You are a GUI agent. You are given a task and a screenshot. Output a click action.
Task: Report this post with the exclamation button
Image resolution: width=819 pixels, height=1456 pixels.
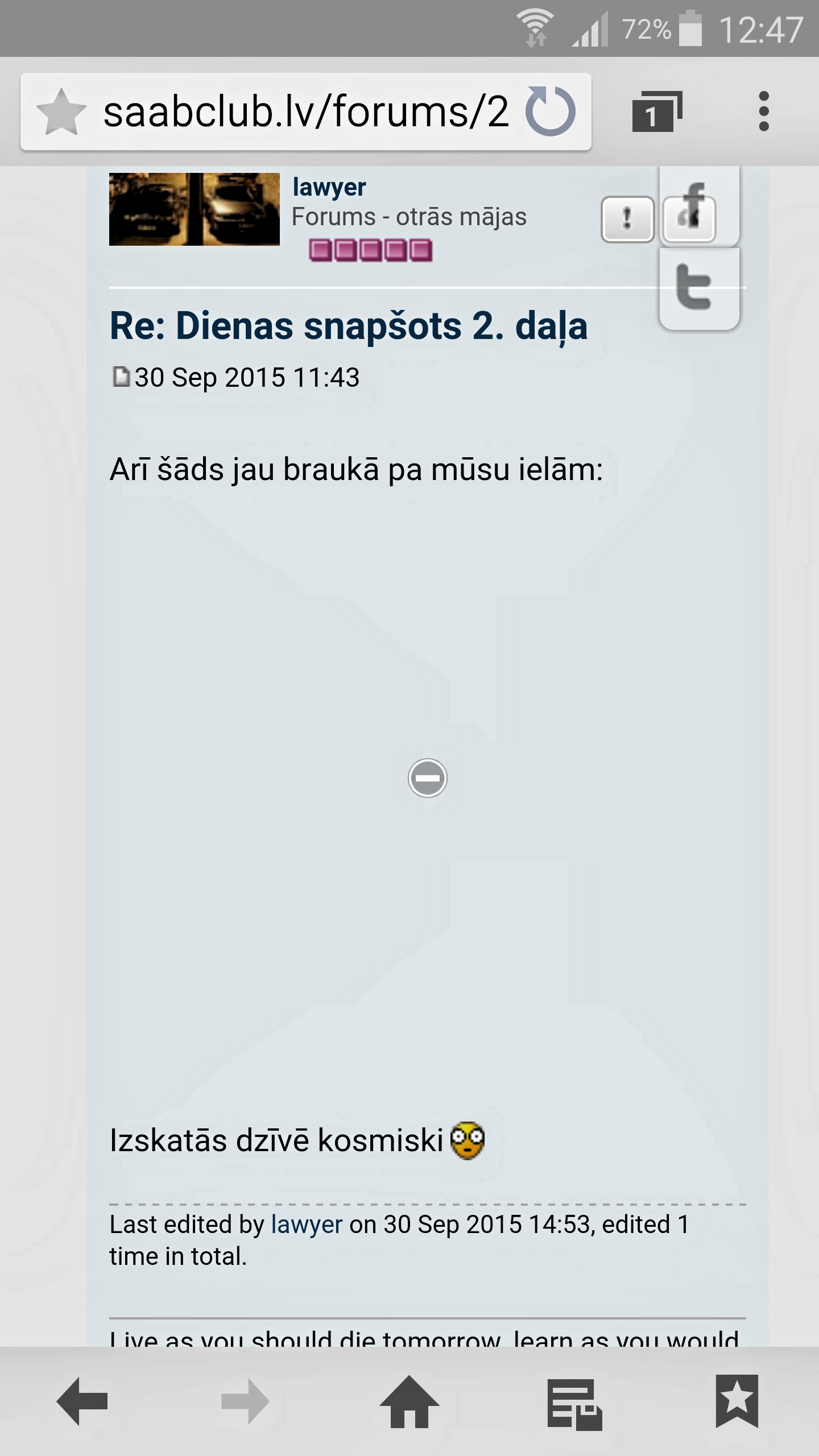click(627, 219)
